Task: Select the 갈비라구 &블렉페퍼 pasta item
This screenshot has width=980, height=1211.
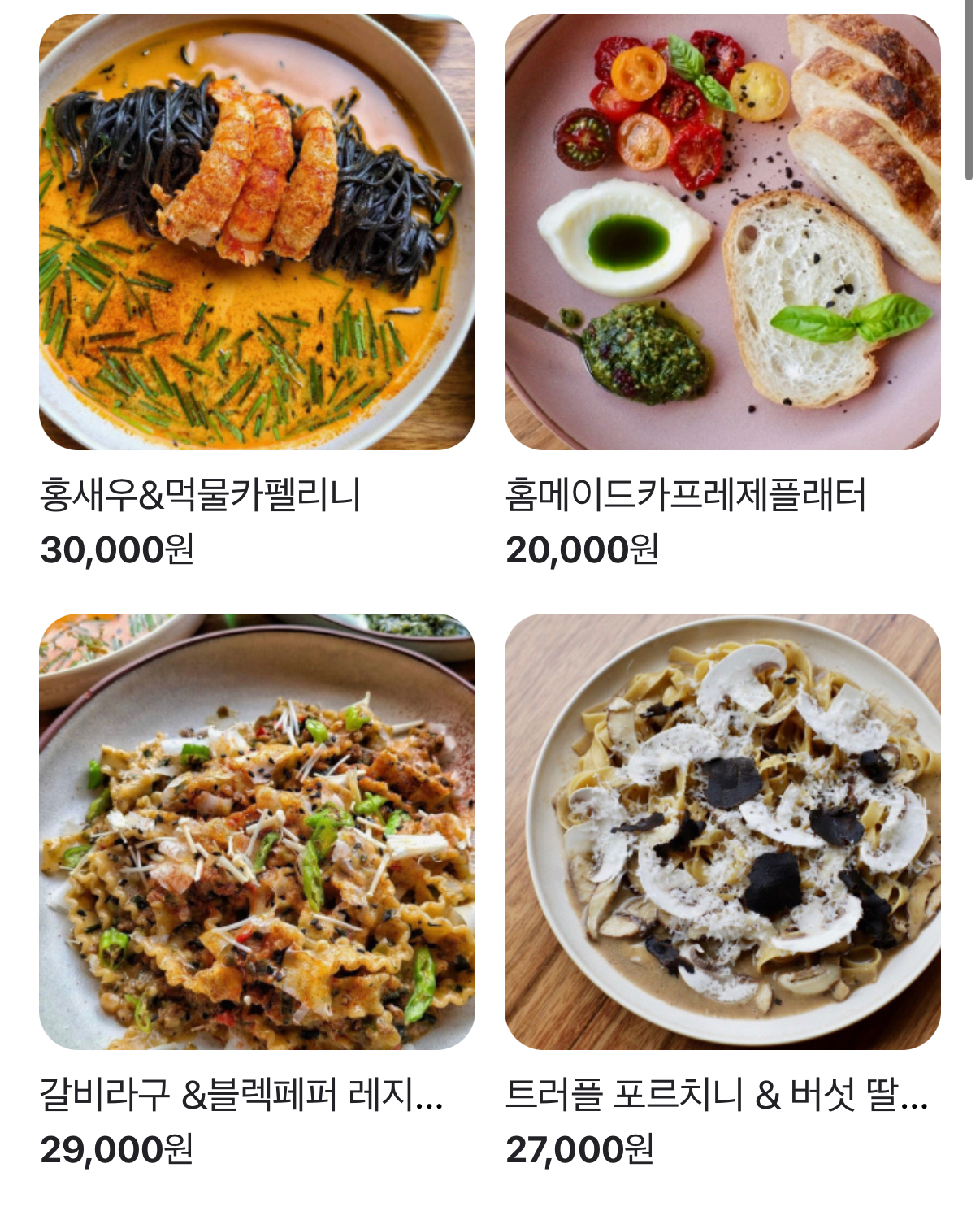Action: point(257,831)
